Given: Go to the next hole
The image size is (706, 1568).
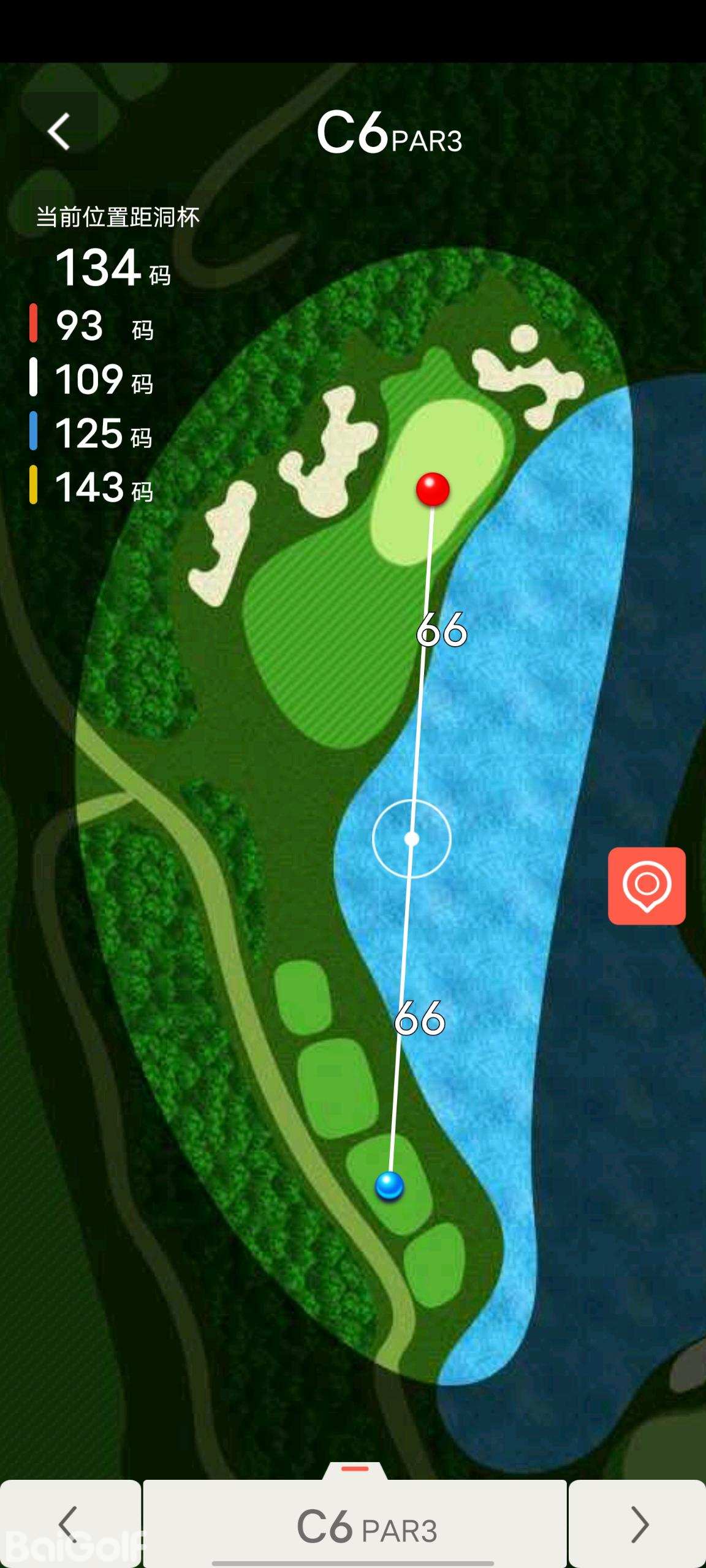Looking at the screenshot, I should click(638, 1524).
